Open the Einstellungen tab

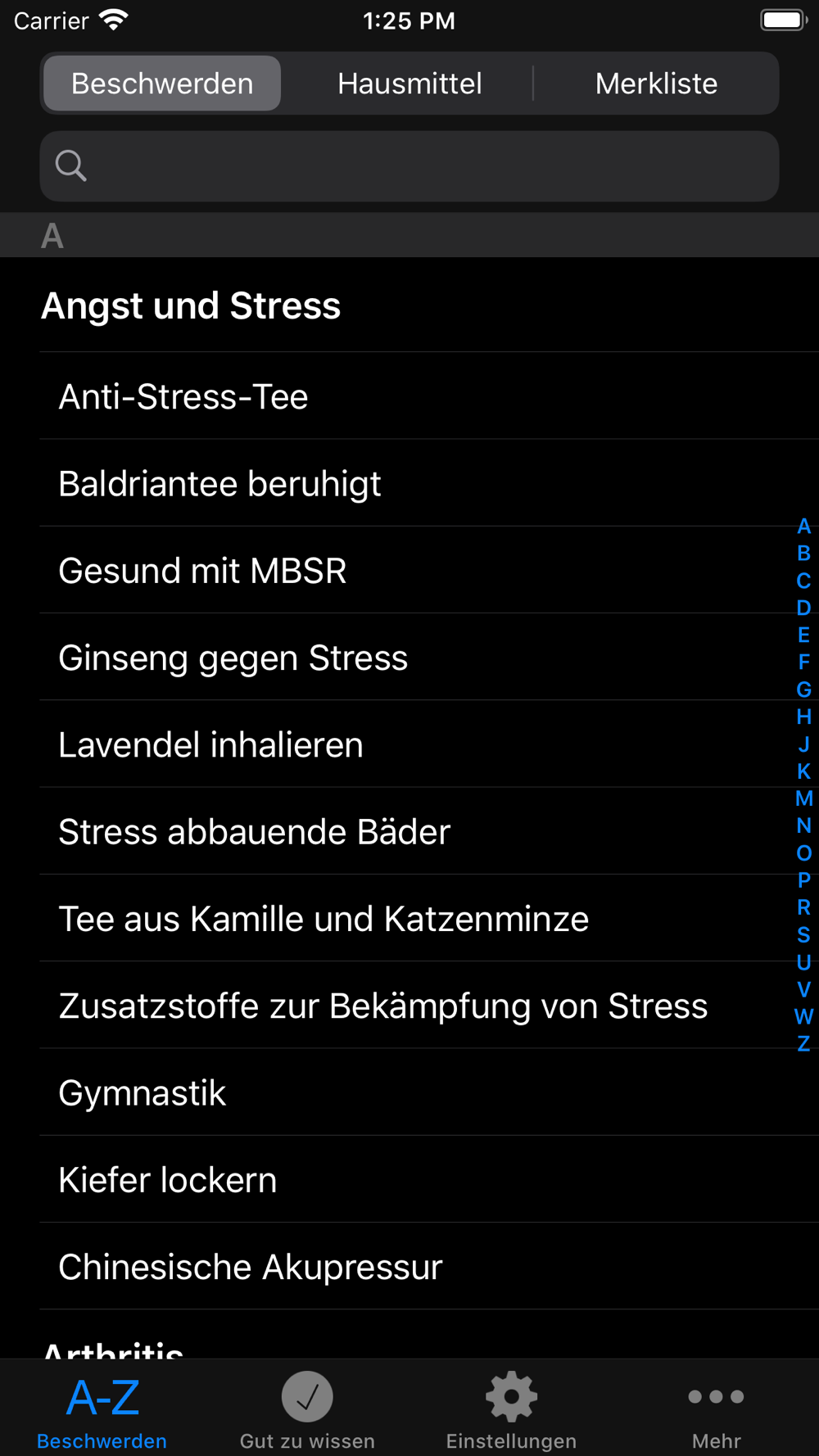[x=511, y=1410]
